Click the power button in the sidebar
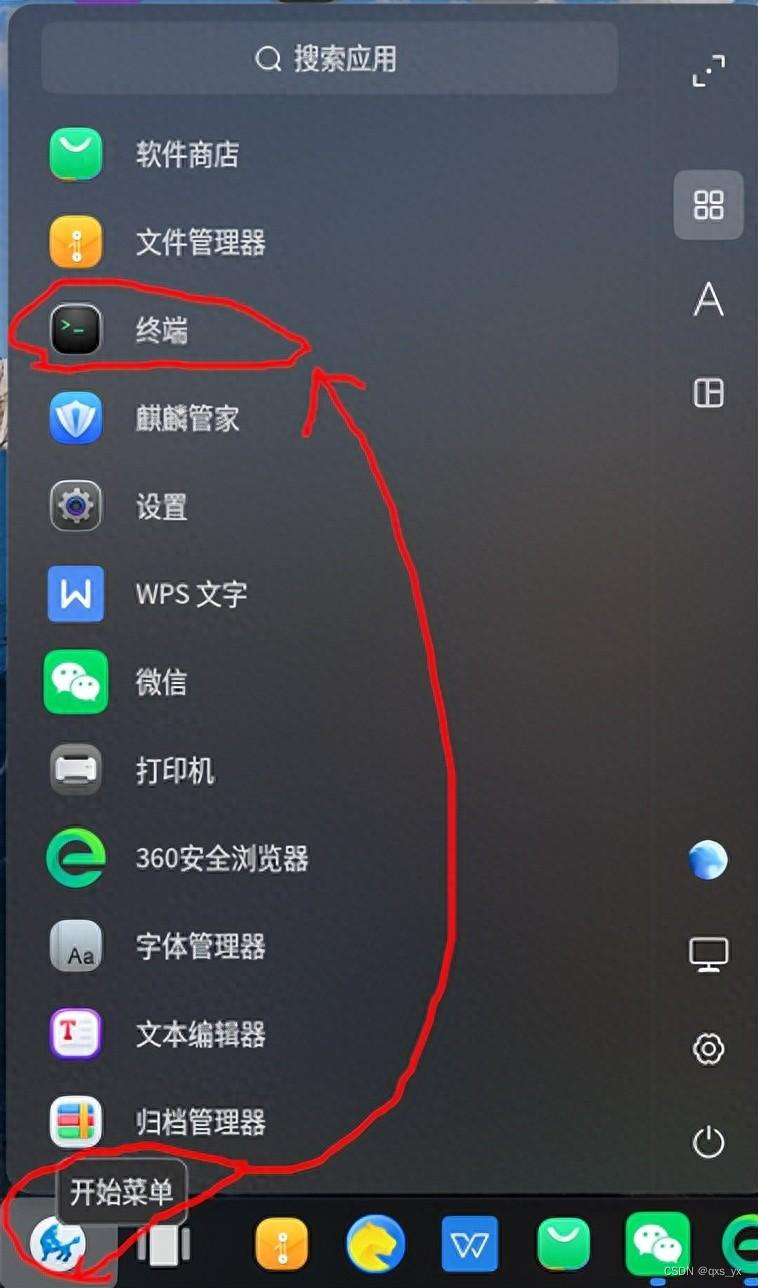The width and height of the screenshot is (758, 1288). click(709, 1139)
